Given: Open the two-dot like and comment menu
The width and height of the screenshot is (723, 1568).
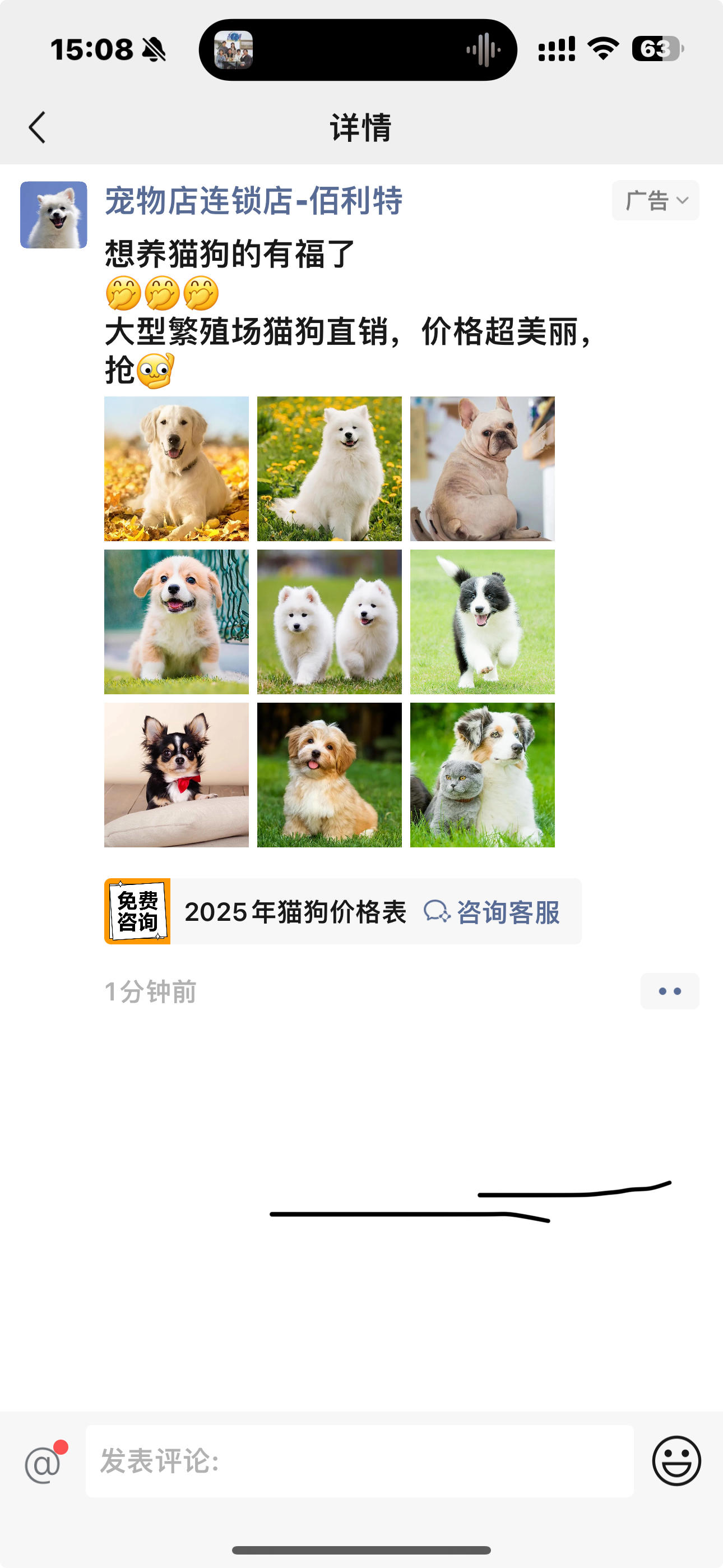Looking at the screenshot, I should 669,991.
